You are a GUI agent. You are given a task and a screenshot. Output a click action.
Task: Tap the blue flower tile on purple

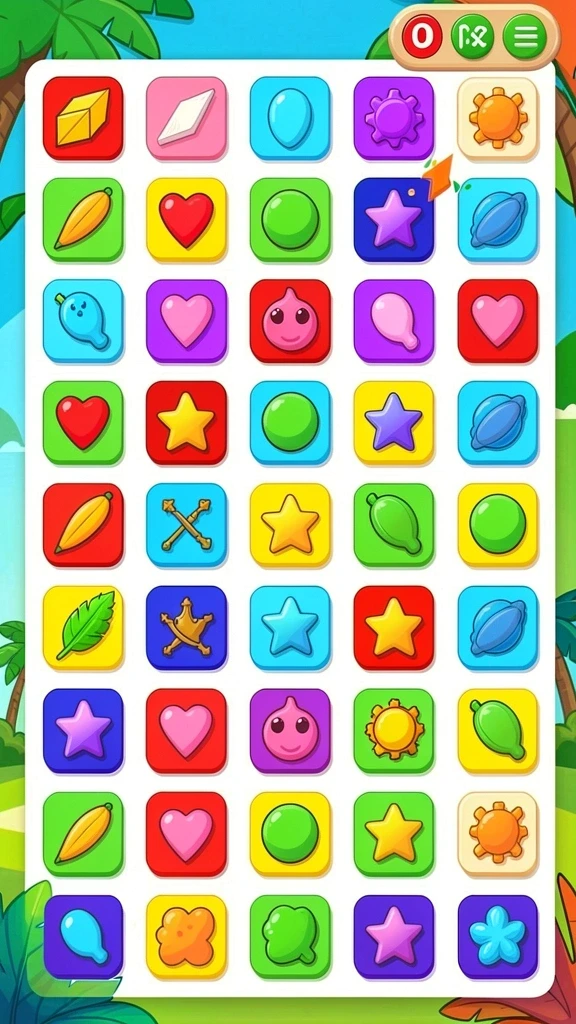coord(498,936)
